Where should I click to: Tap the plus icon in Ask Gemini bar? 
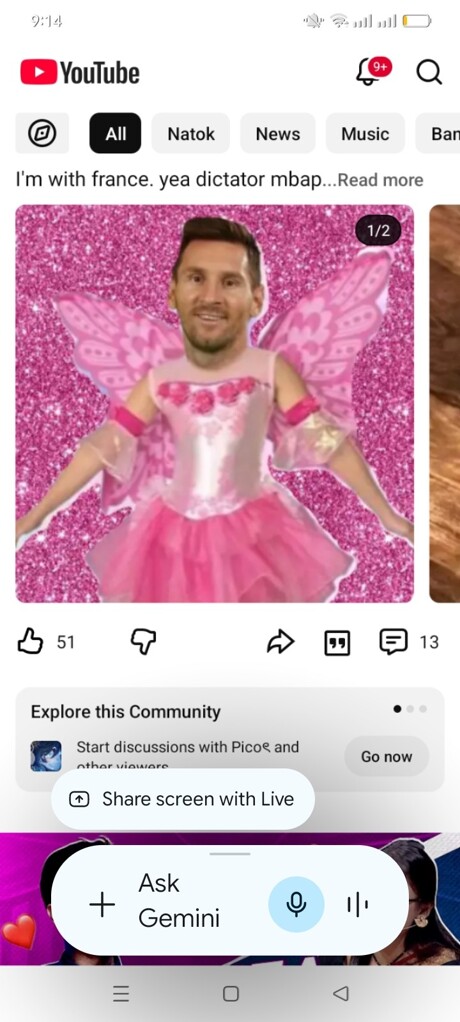point(102,905)
